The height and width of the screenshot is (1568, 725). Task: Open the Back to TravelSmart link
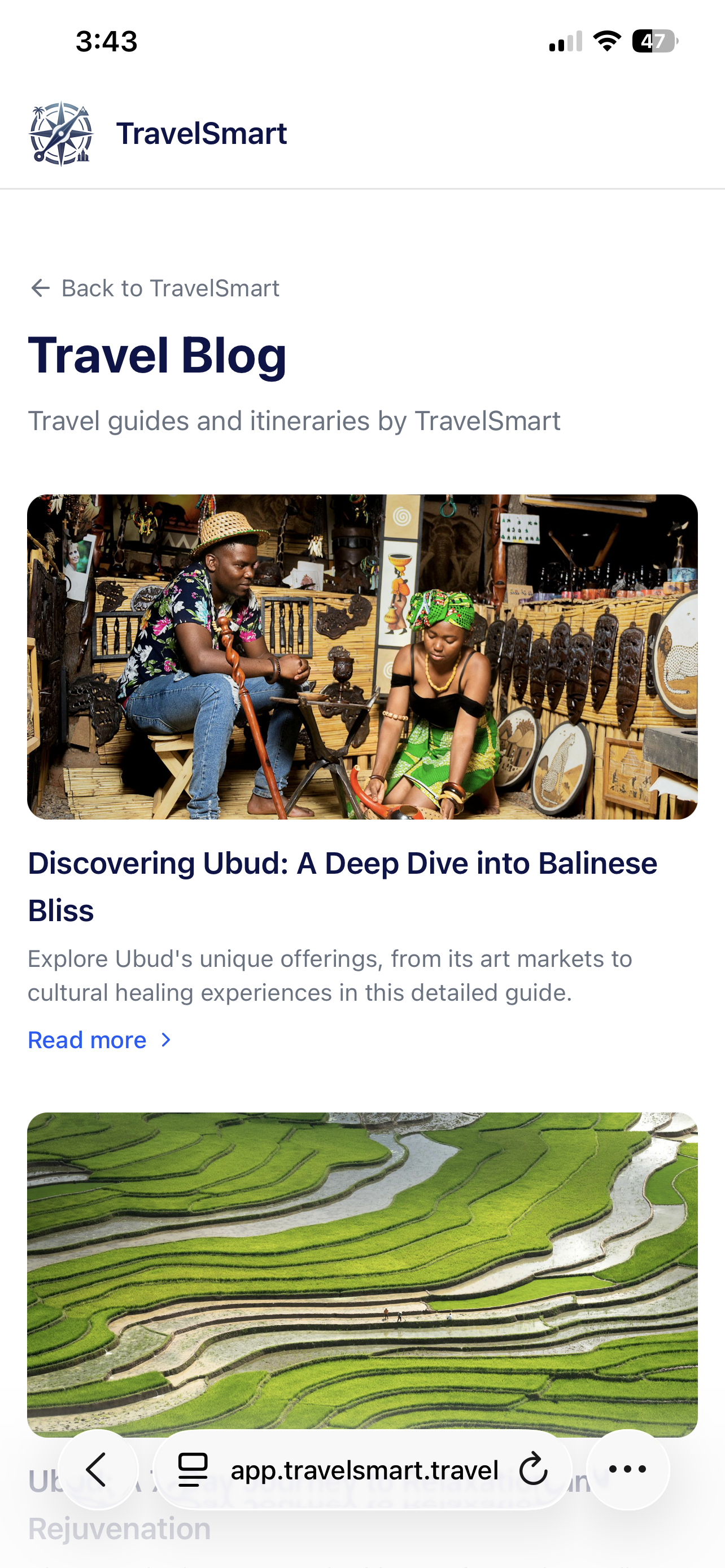(x=170, y=287)
